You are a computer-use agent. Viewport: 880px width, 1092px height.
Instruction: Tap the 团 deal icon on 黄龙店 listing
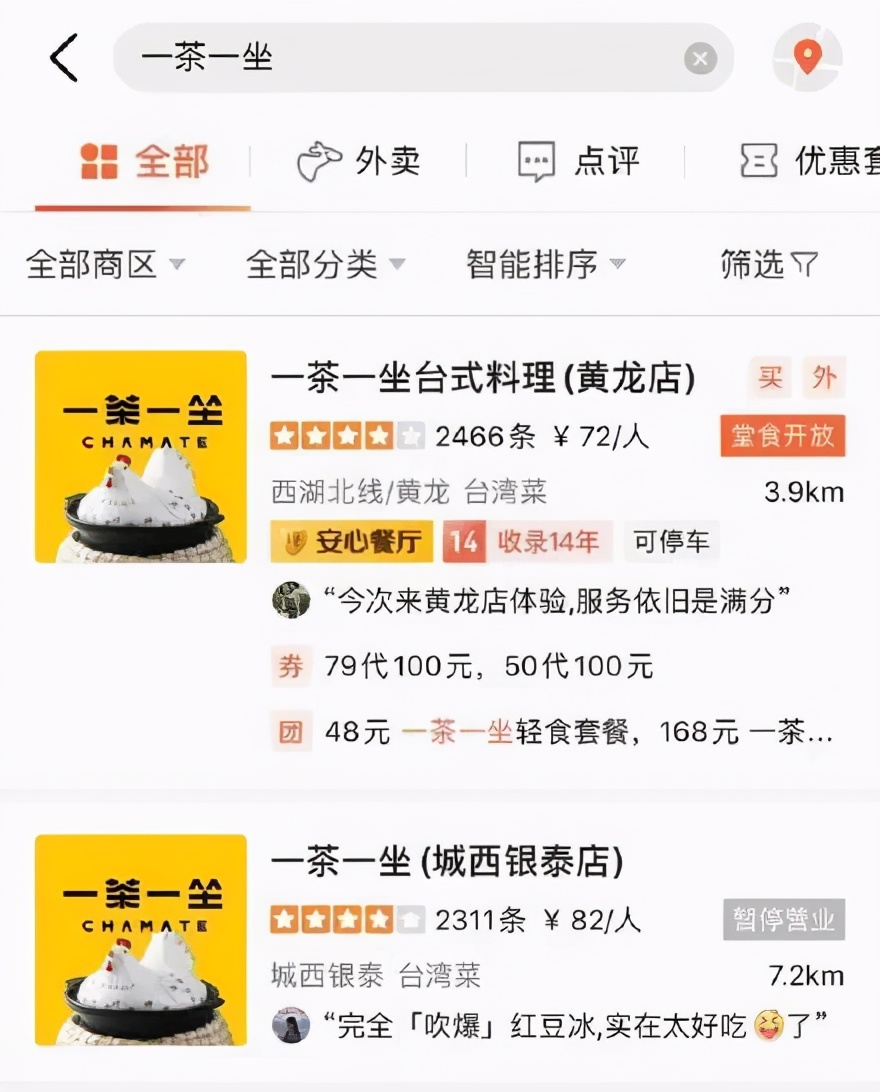click(291, 732)
